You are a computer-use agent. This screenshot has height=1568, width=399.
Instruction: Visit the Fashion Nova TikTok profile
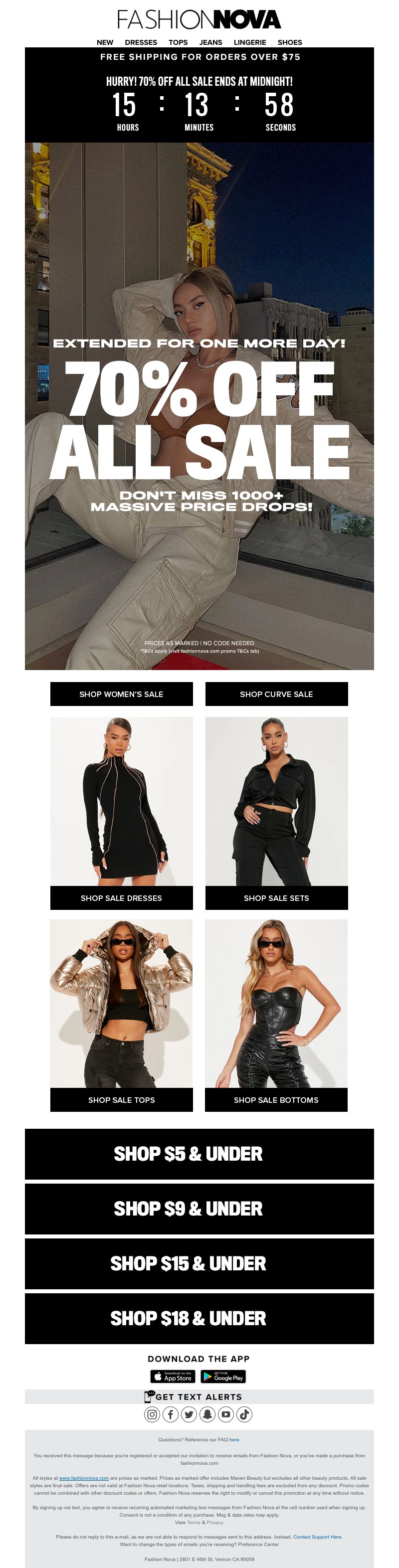click(244, 1414)
